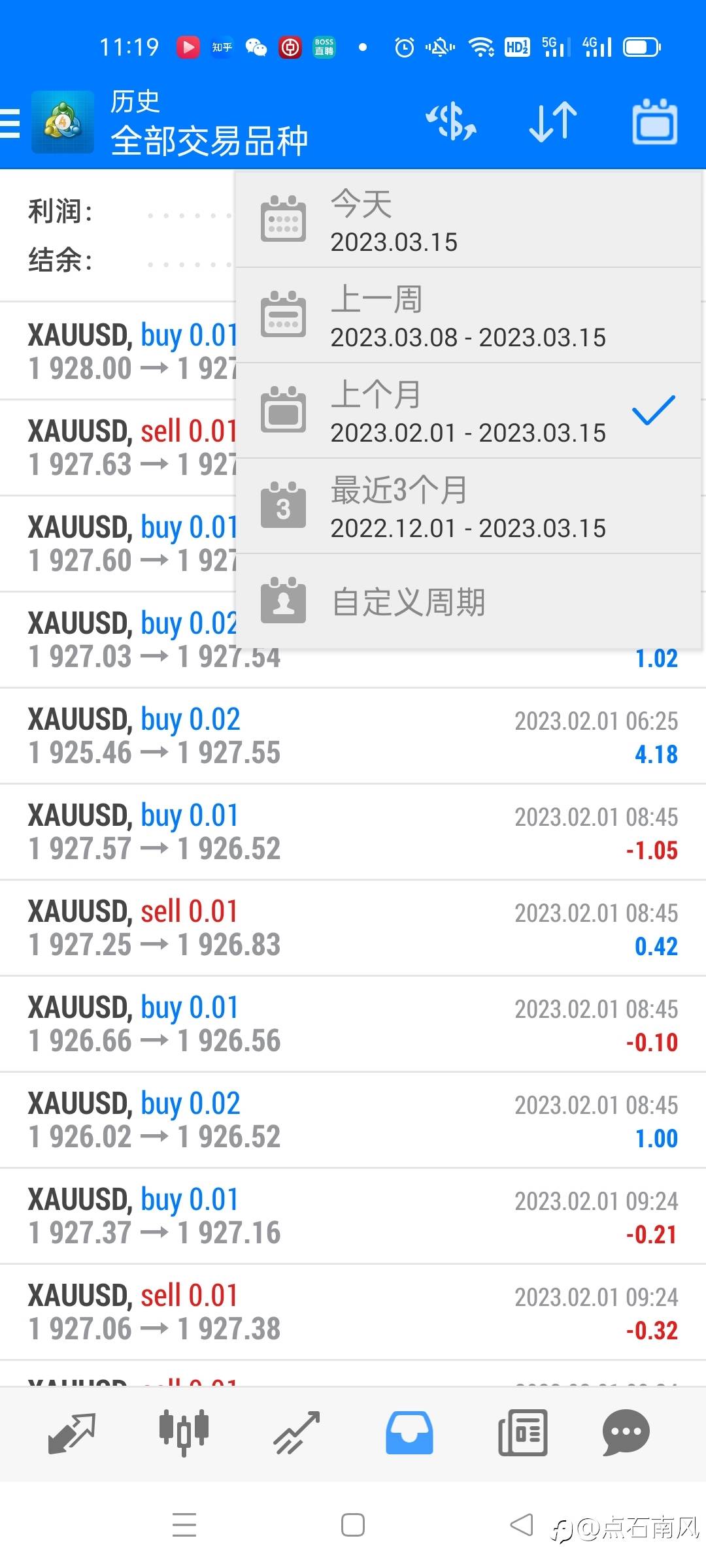Open XAUUSD buy 0.02 trade at 06:25

[353, 736]
